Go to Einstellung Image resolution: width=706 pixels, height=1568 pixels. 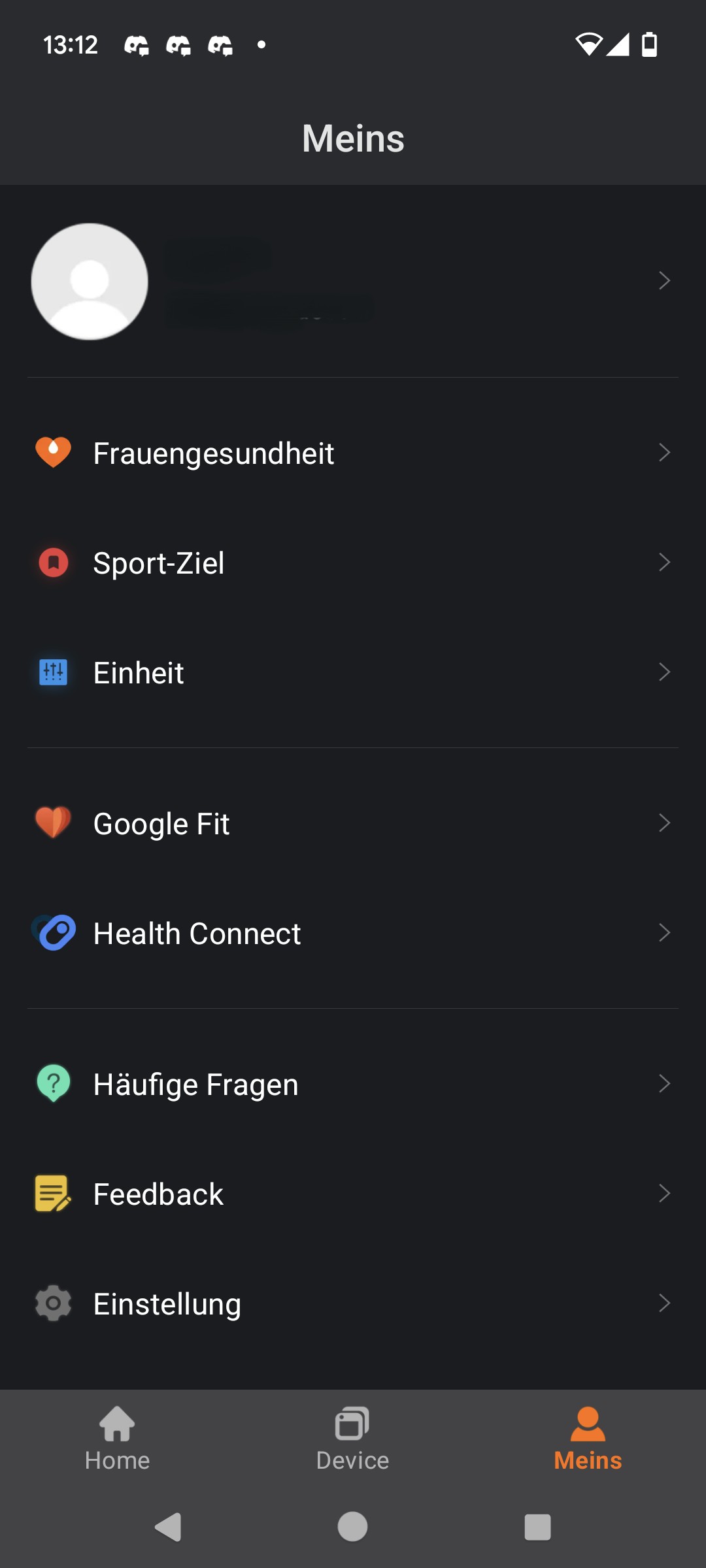[353, 1303]
